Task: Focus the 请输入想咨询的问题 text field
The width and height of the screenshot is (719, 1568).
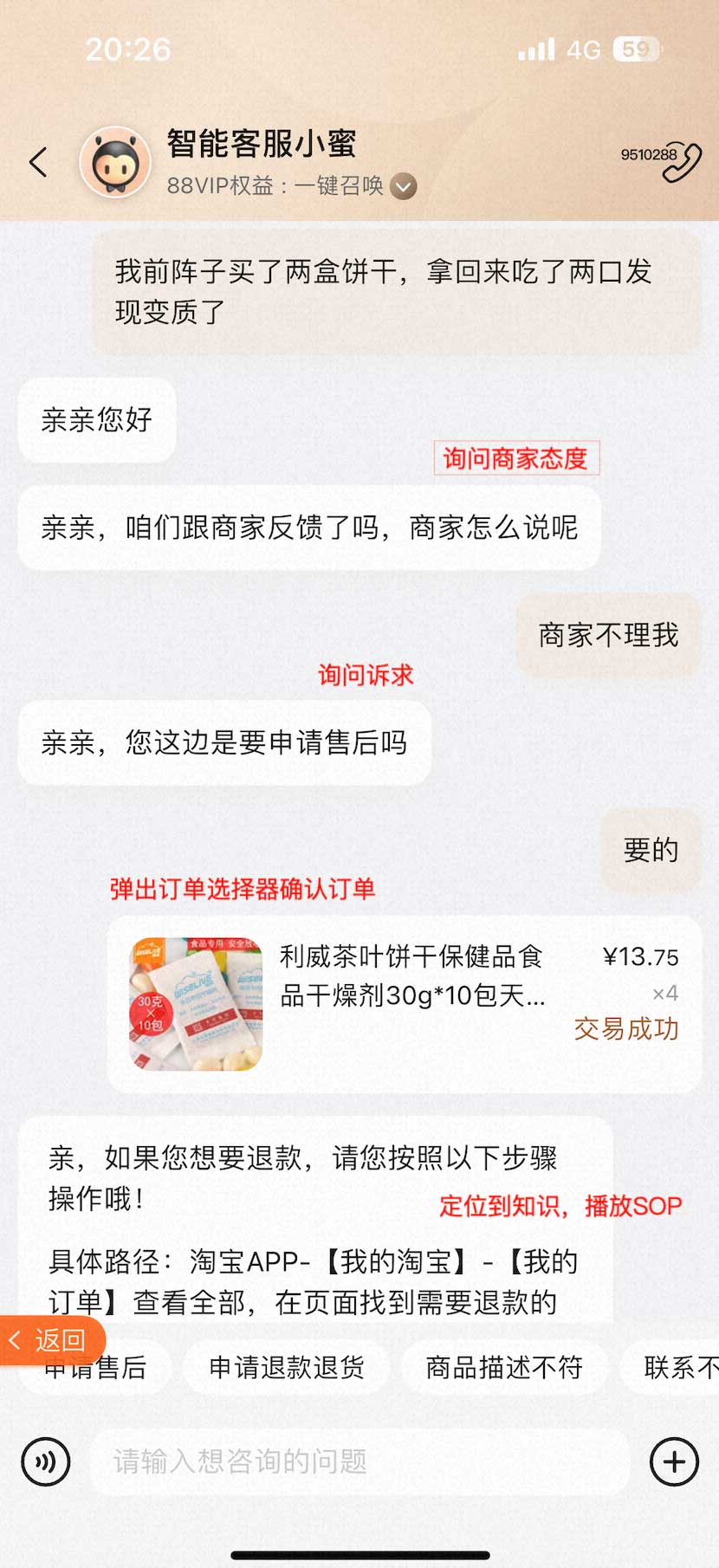Action: 359,1462
